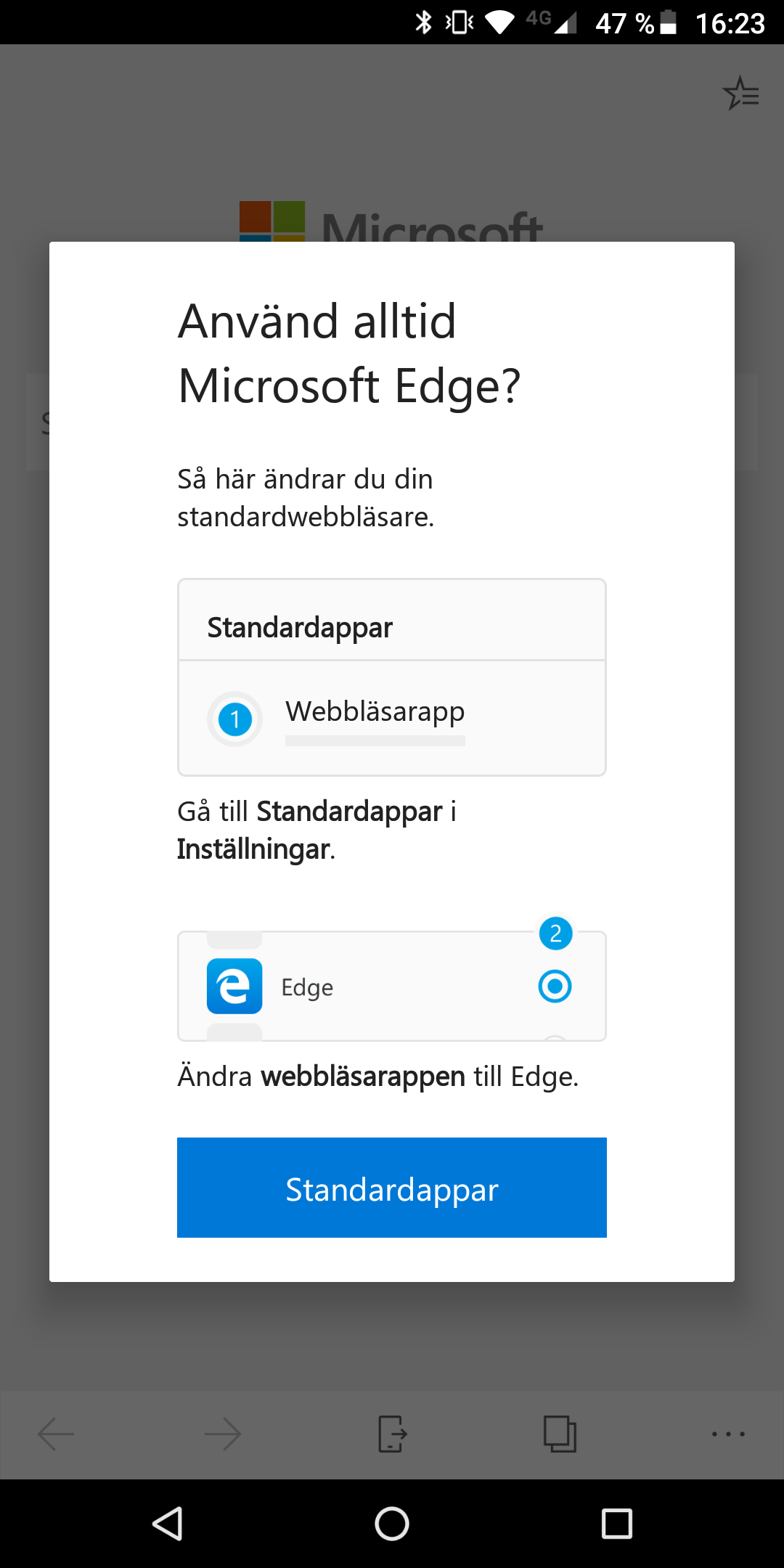The height and width of the screenshot is (1568, 784).
Task: Tap the blue Standardappar button
Action: [392, 1188]
